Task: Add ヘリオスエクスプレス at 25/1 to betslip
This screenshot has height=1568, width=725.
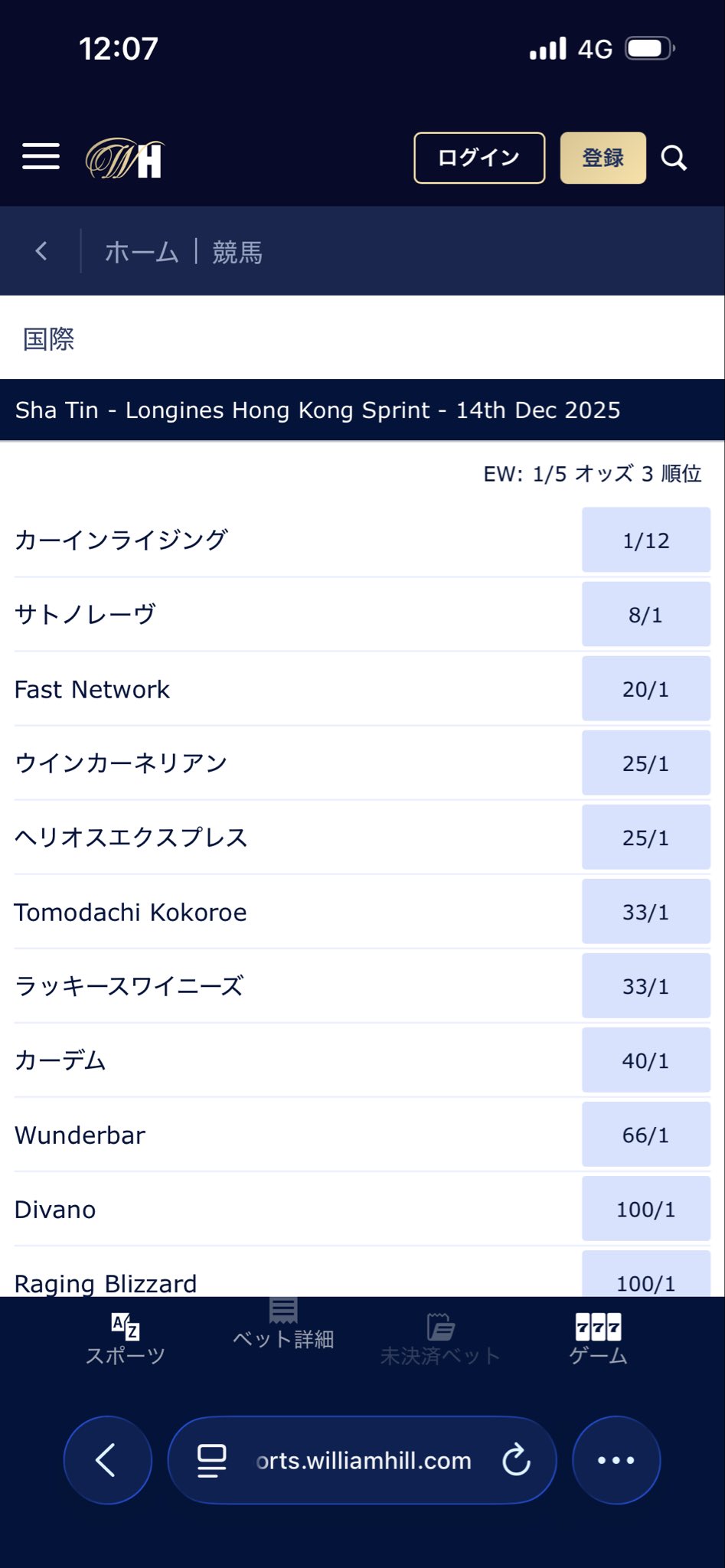Action: click(645, 838)
